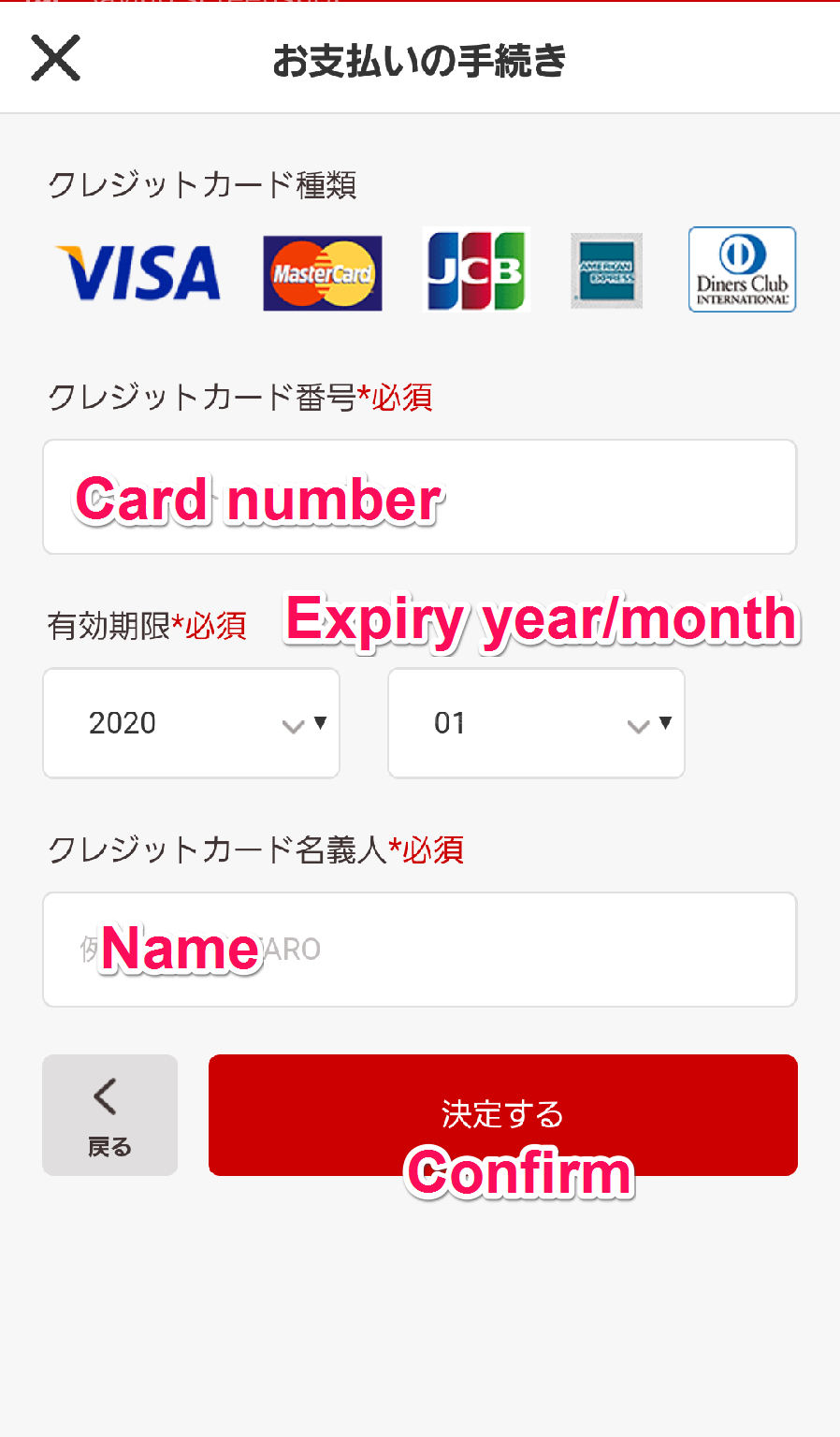The image size is (840, 1437).
Task: Confirm payment with 決定する button
Action: pyautogui.click(x=503, y=1115)
